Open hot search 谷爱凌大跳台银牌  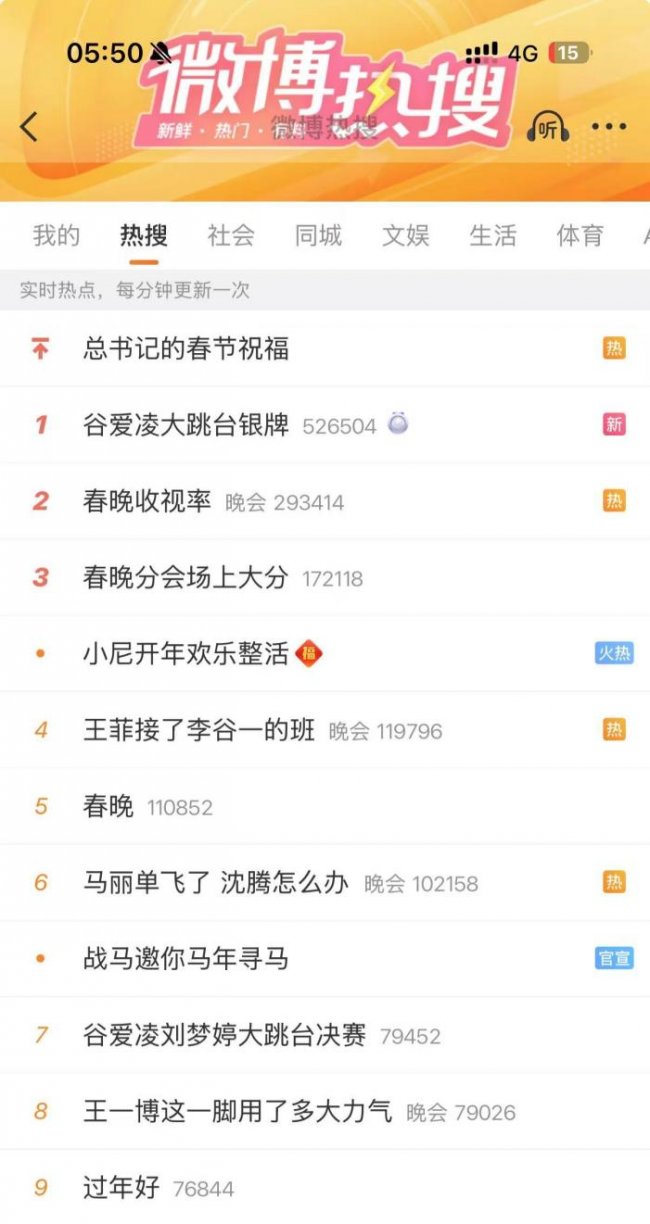186,425
